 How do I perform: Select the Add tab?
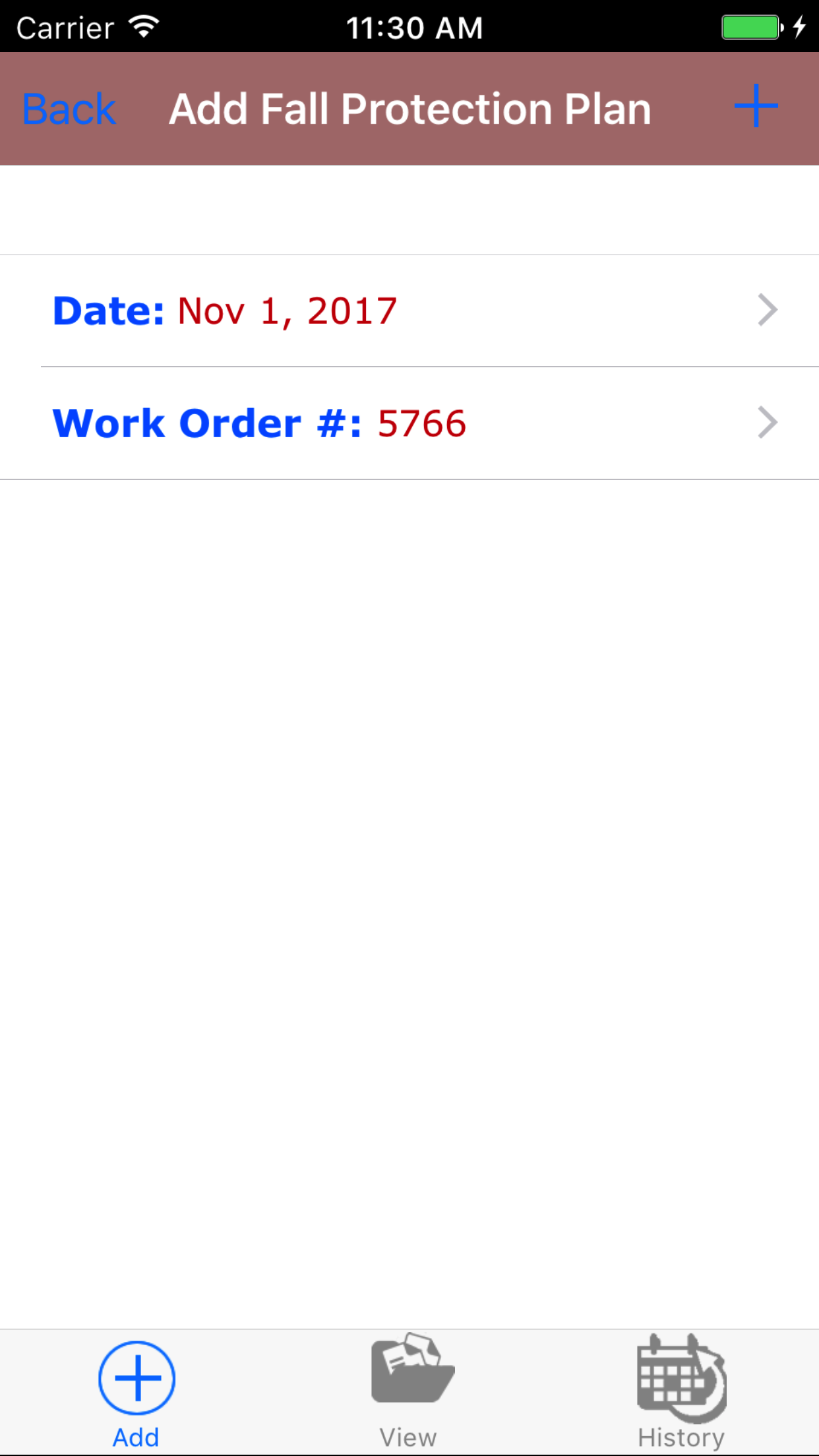[136, 1393]
